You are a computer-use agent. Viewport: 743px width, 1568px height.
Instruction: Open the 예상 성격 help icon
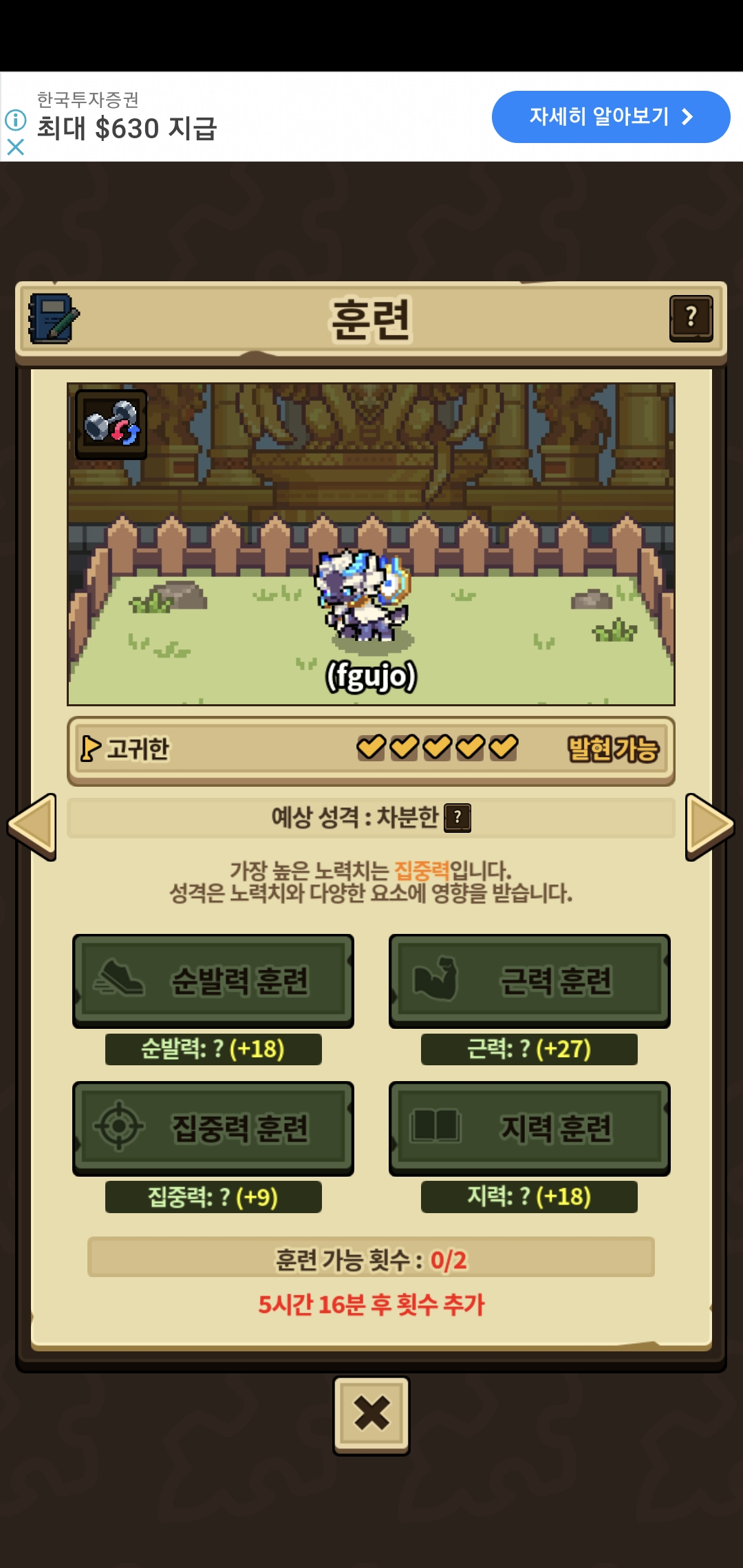tap(457, 818)
